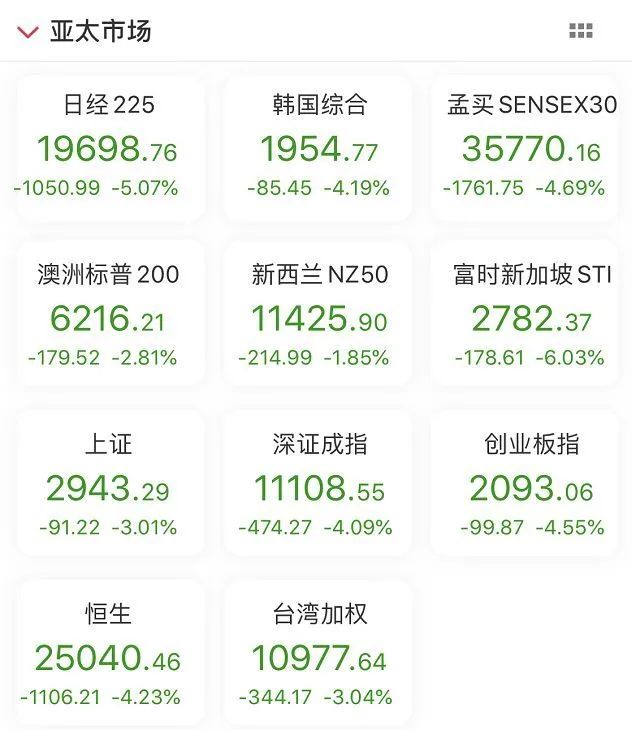Collapse the 亚太市场 section
This screenshot has width=632, height=730.
pyautogui.click(x=28, y=32)
